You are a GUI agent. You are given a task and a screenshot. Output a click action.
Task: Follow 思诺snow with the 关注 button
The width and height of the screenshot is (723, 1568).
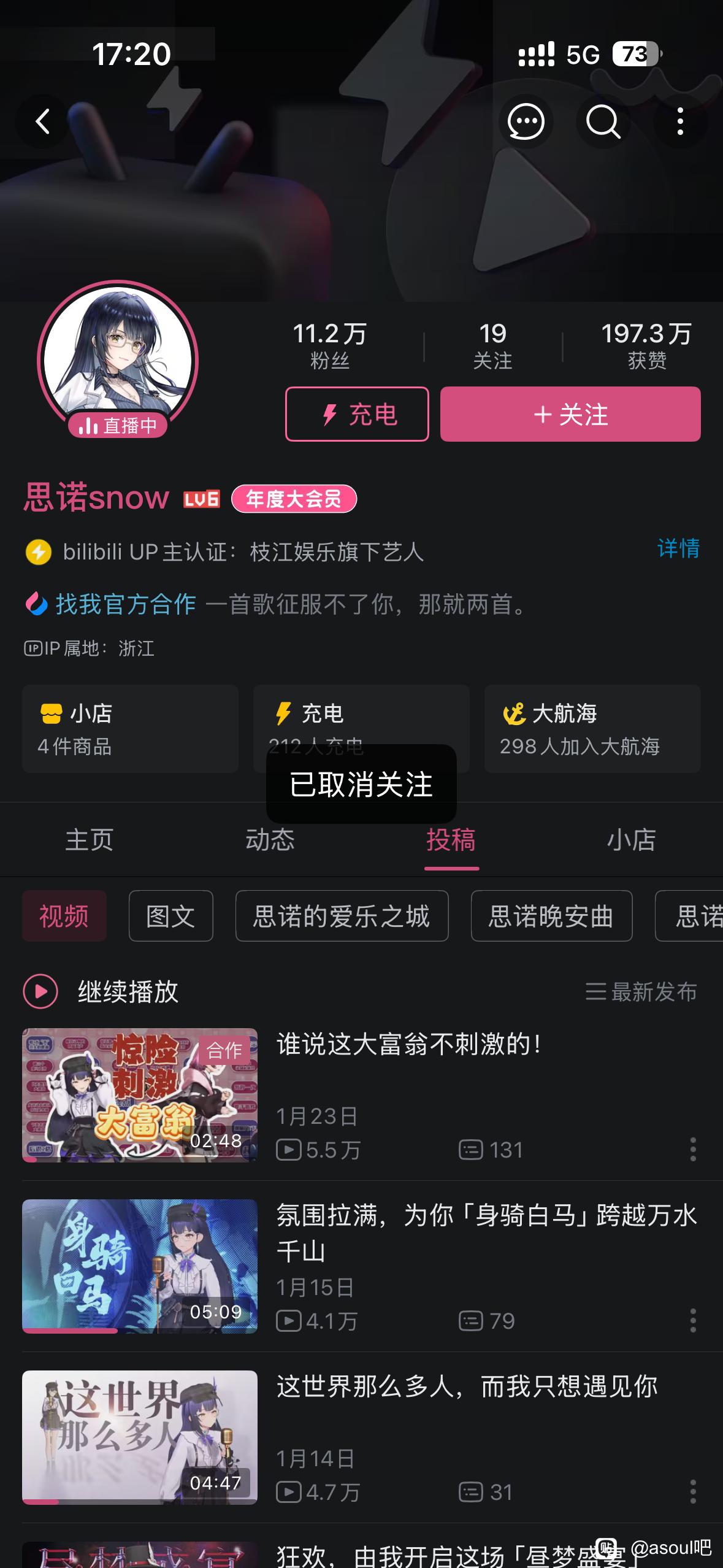570,414
